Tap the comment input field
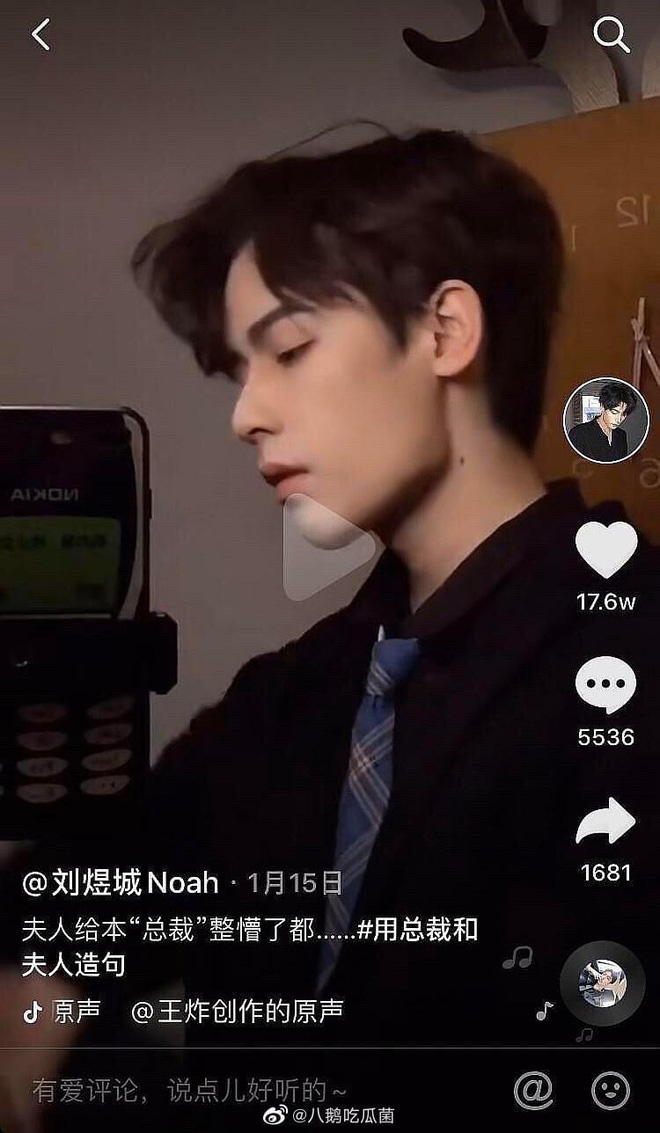Viewport: 660px width, 1133px height. tap(190, 1090)
